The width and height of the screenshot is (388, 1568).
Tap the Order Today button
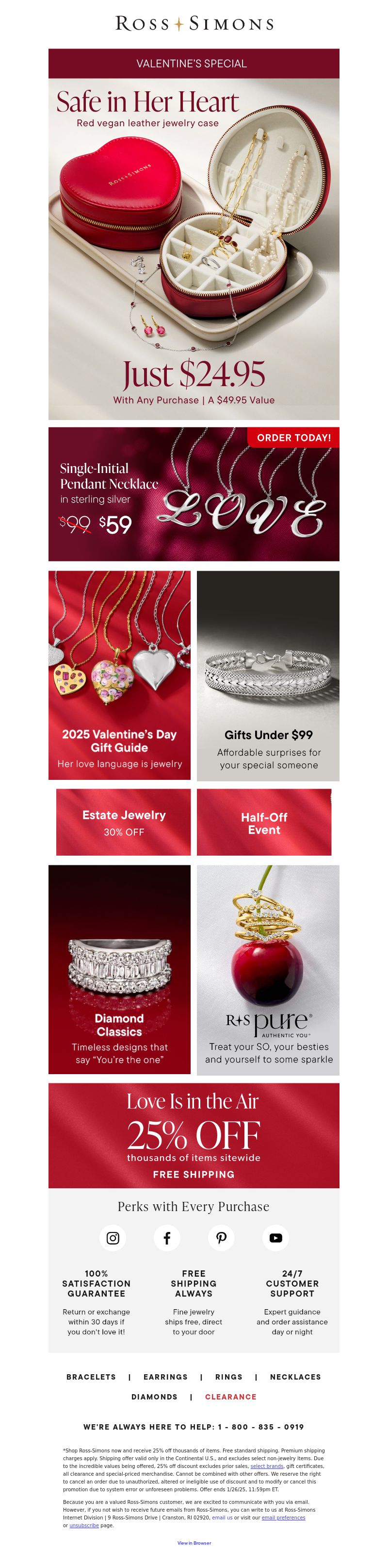(293, 438)
